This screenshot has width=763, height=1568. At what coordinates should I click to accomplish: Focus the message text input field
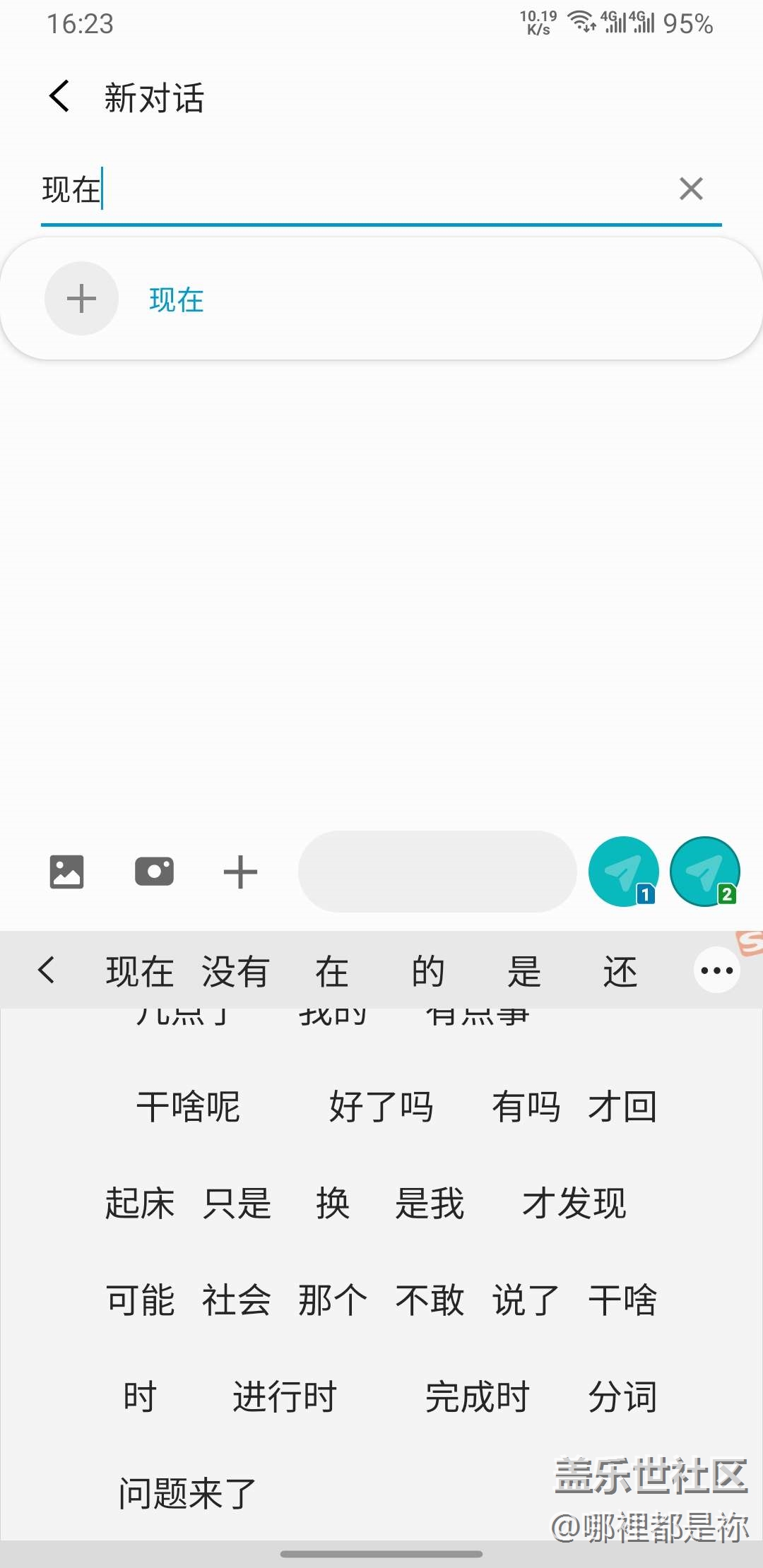tap(437, 872)
